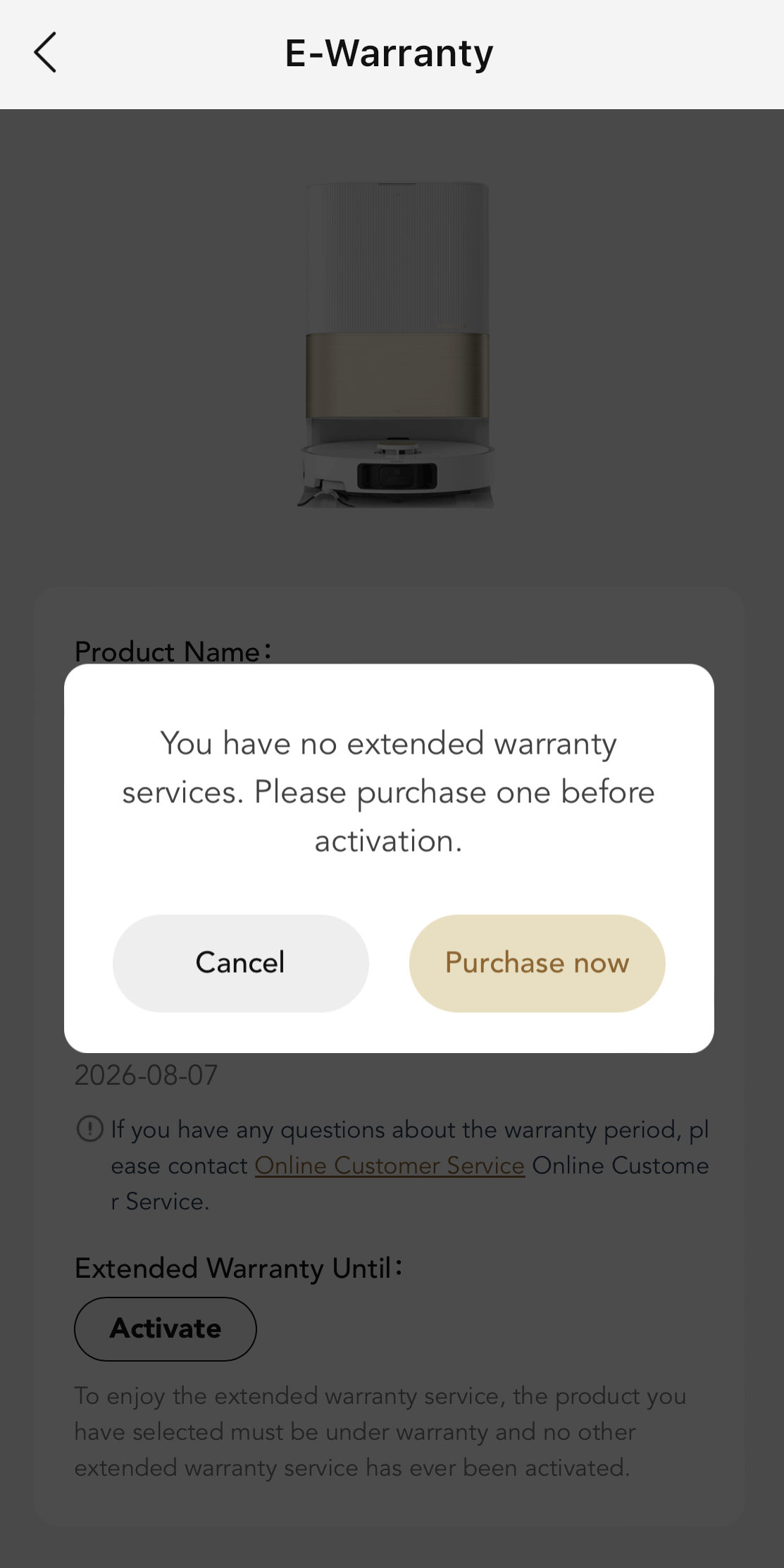Image resolution: width=784 pixels, height=1568 pixels.
Task: Go back from E-Warranty page
Action: pos(45,53)
